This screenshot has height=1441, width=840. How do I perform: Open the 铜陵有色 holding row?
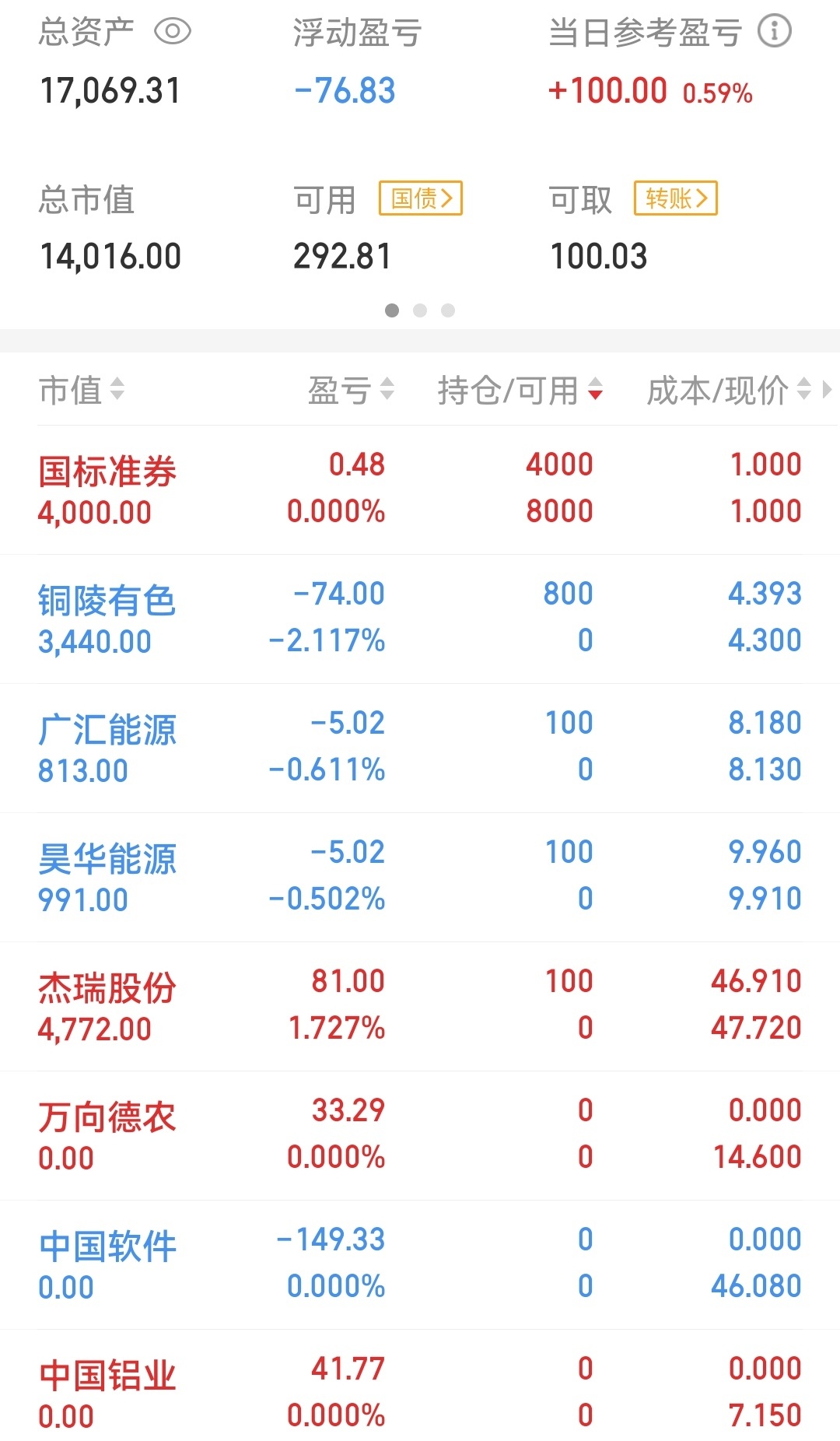click(420, 619)
